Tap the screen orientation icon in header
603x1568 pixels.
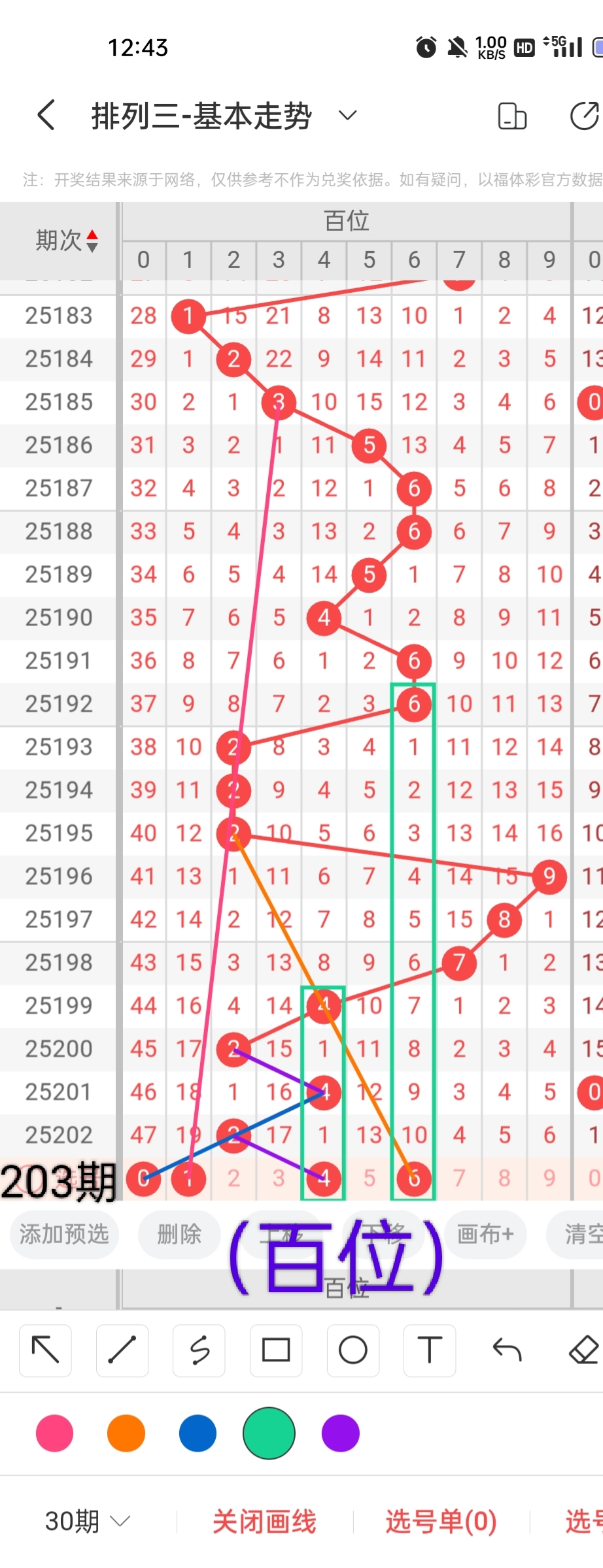512,116
